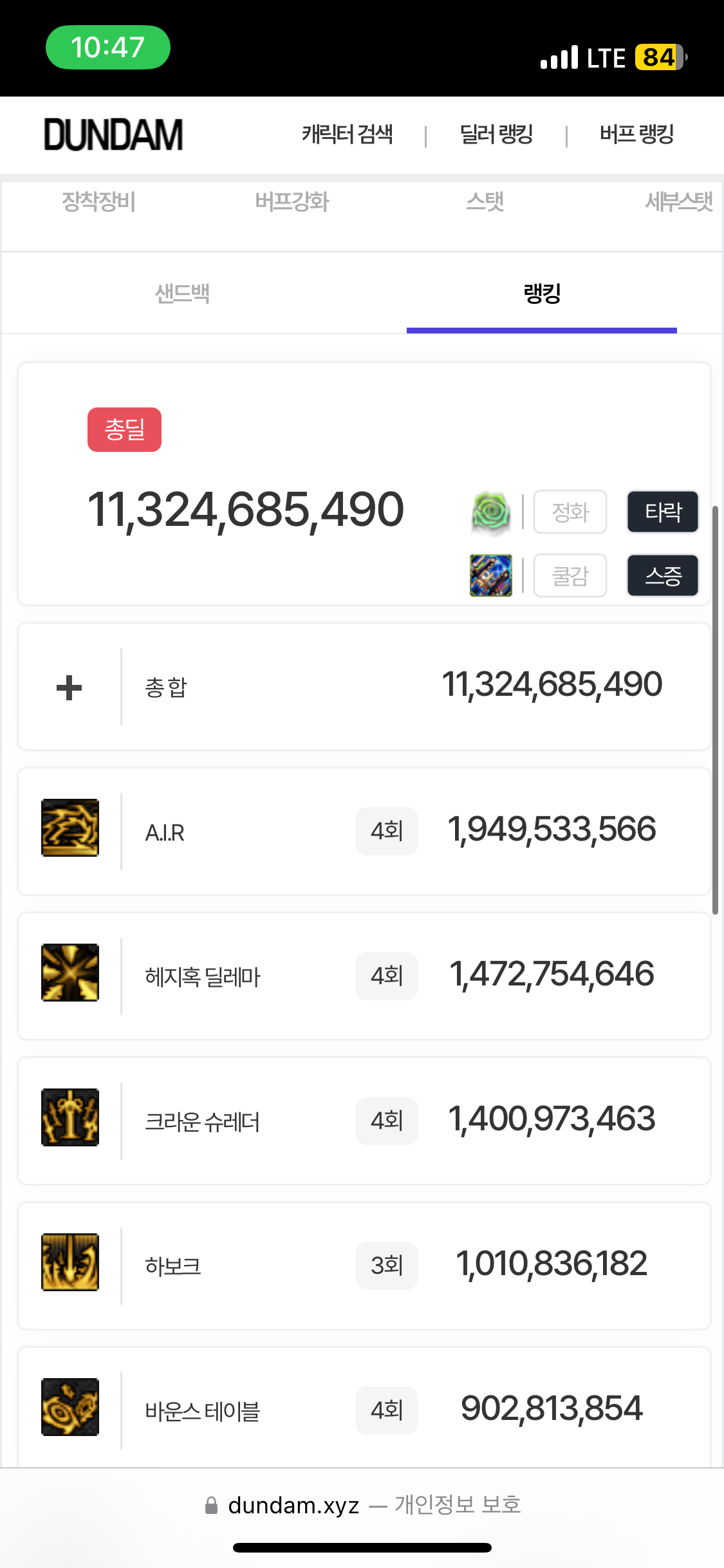Expand the 총 합 row
724x1568 pixels.
click(70, 687)
